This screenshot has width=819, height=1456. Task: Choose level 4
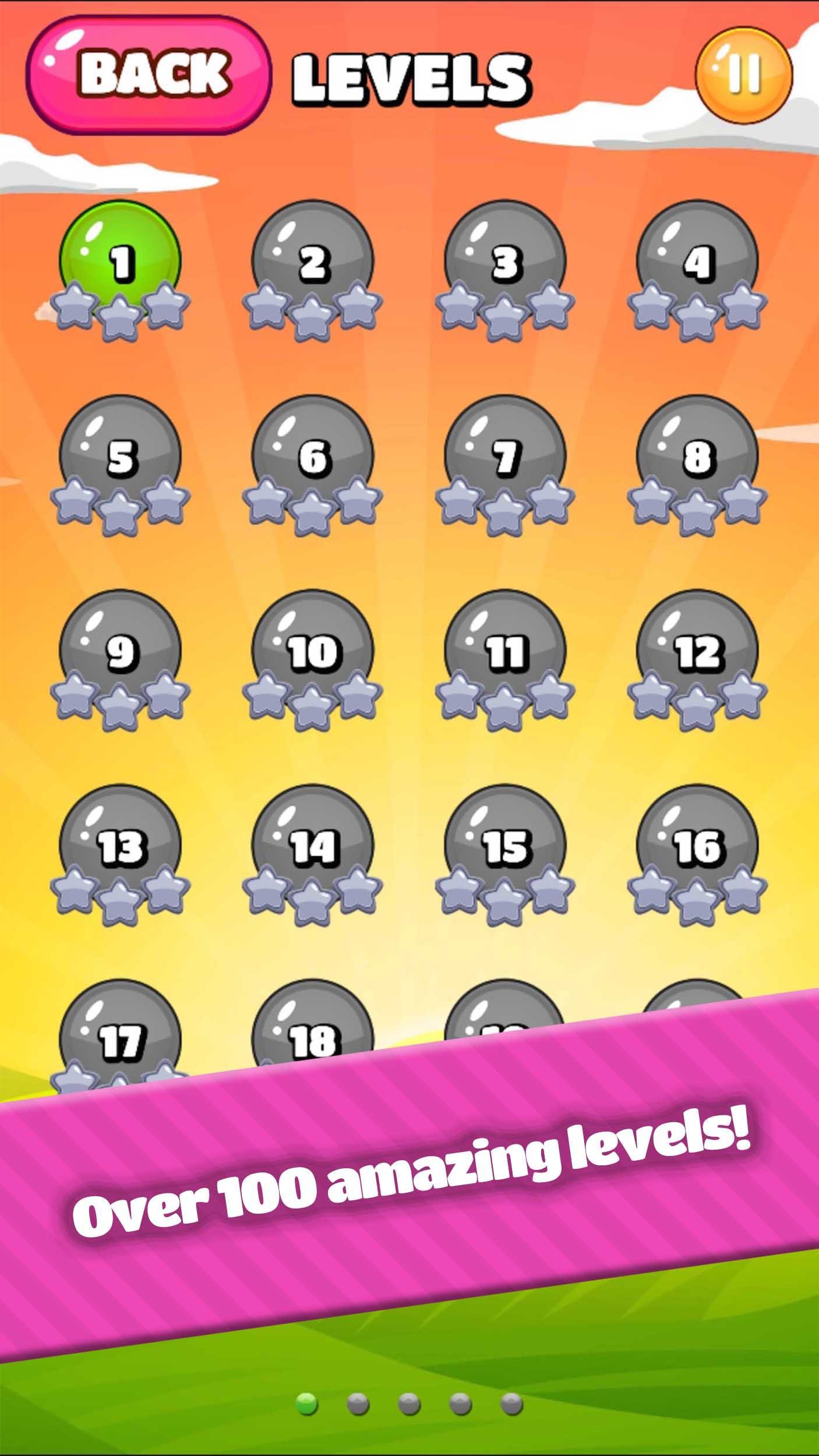697,261
